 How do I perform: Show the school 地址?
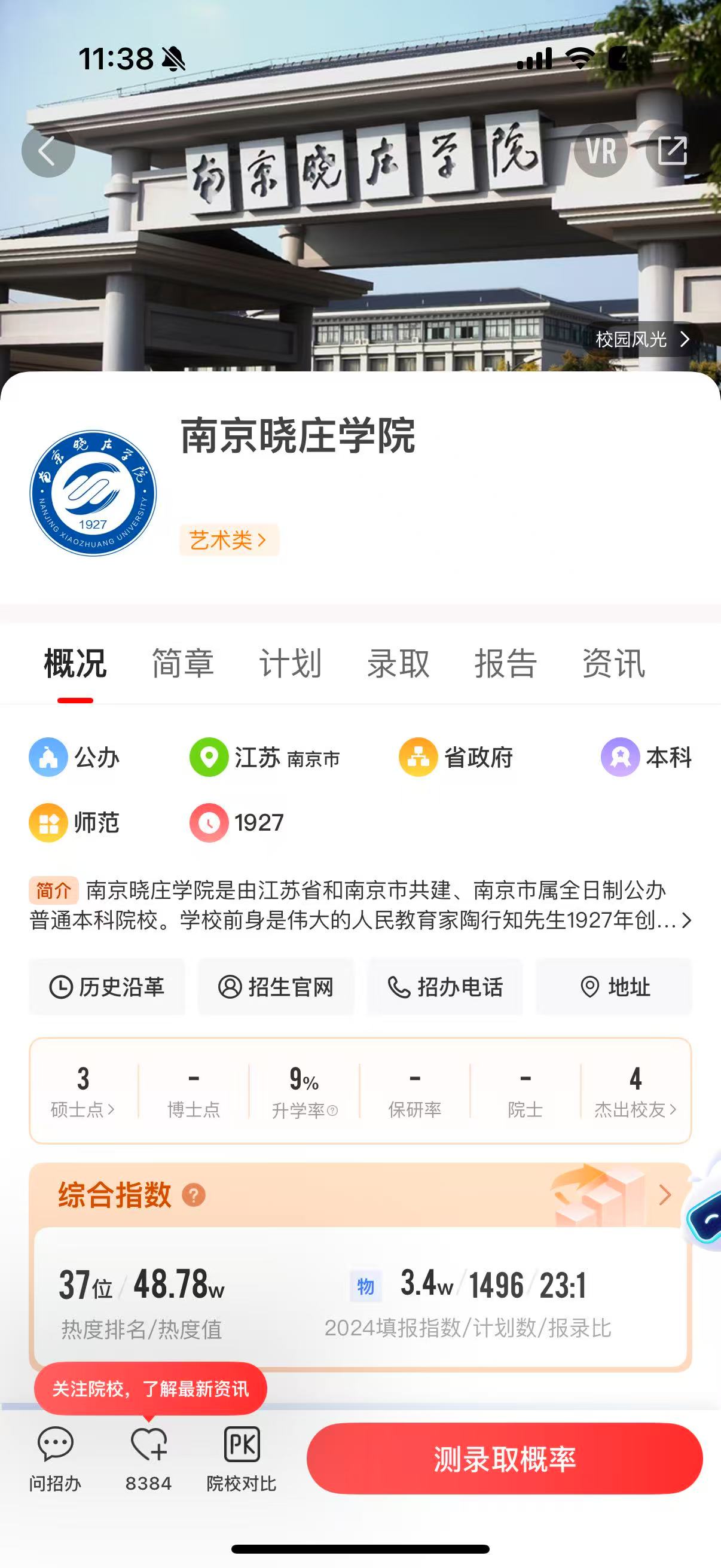tap(614, 987)
